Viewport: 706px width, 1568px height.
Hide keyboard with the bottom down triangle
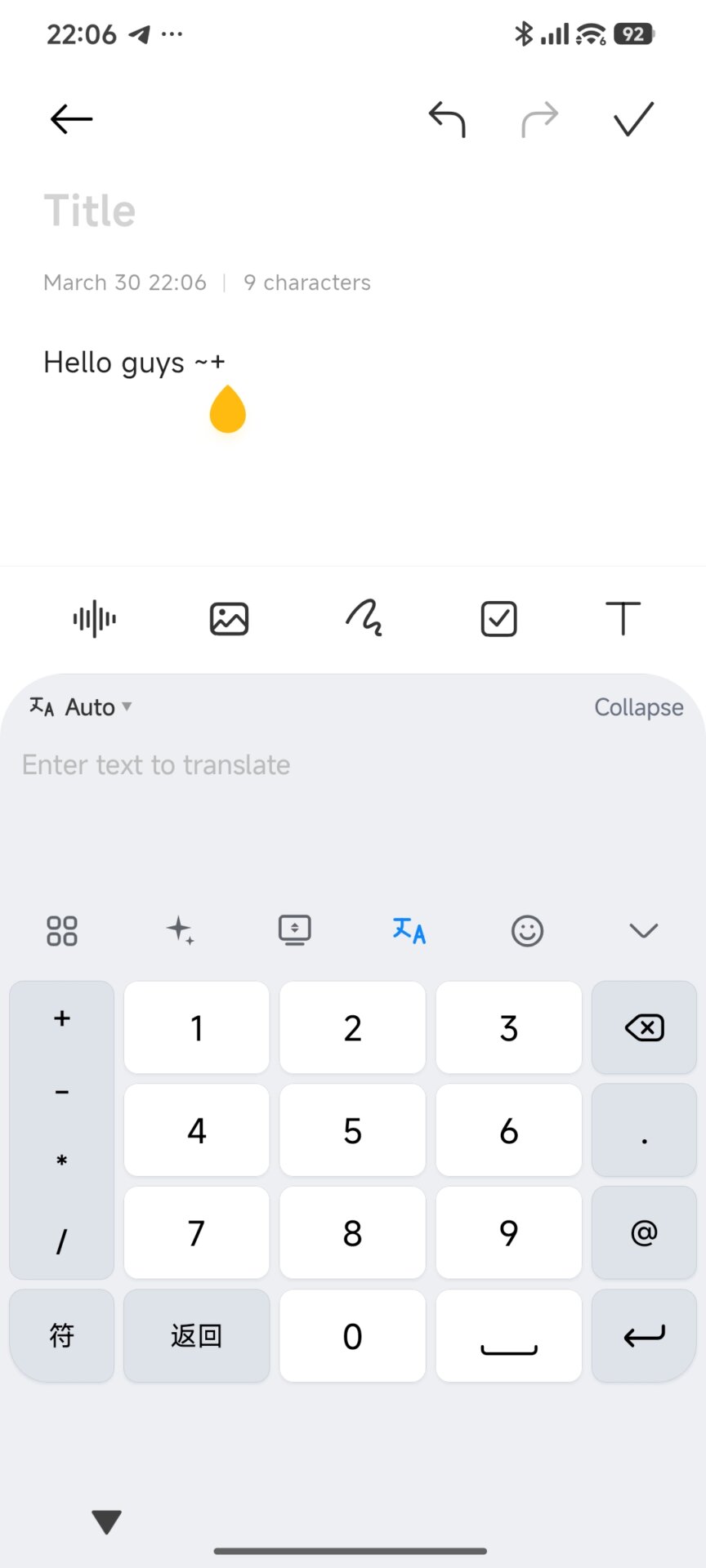coord(106,1519)
